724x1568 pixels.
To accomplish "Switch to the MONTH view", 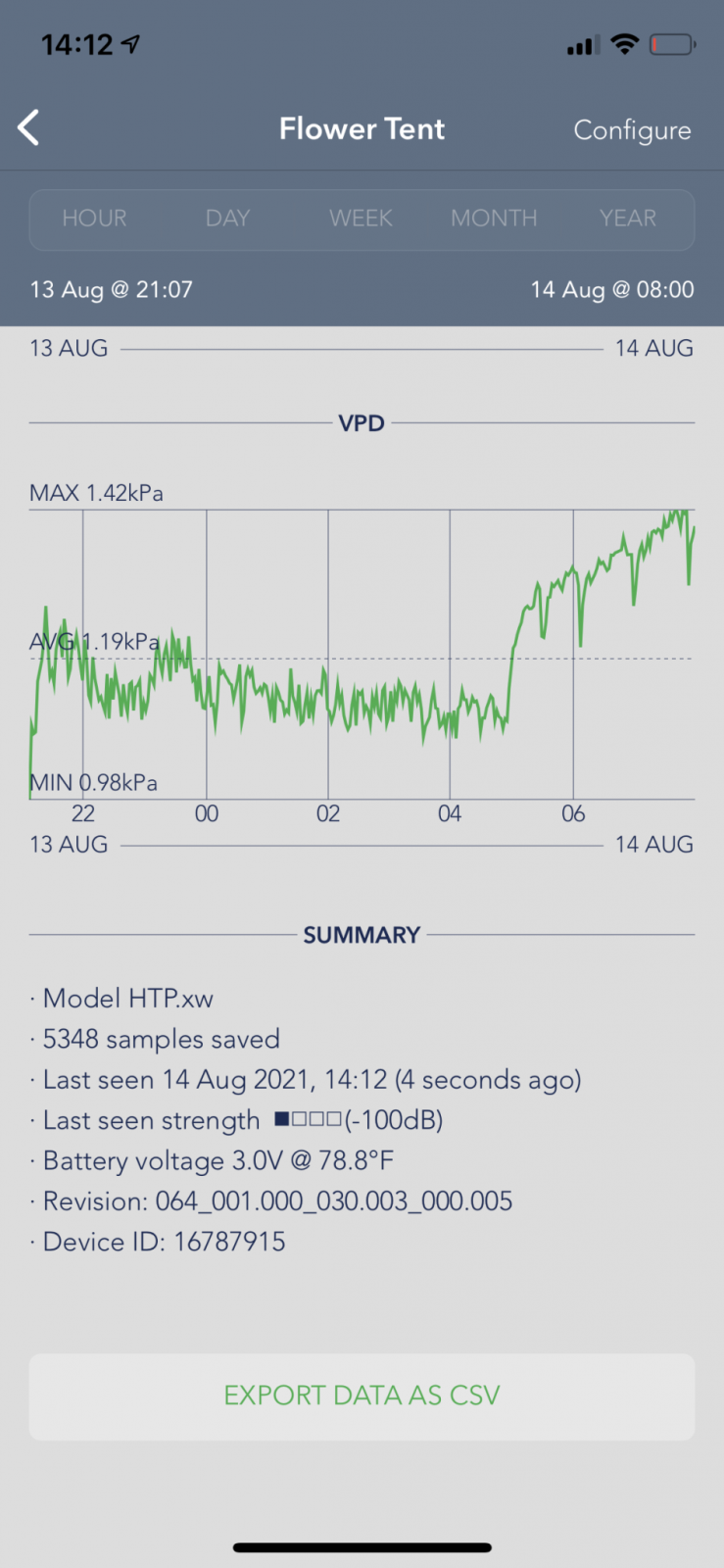I will click(x=494, y=219).
